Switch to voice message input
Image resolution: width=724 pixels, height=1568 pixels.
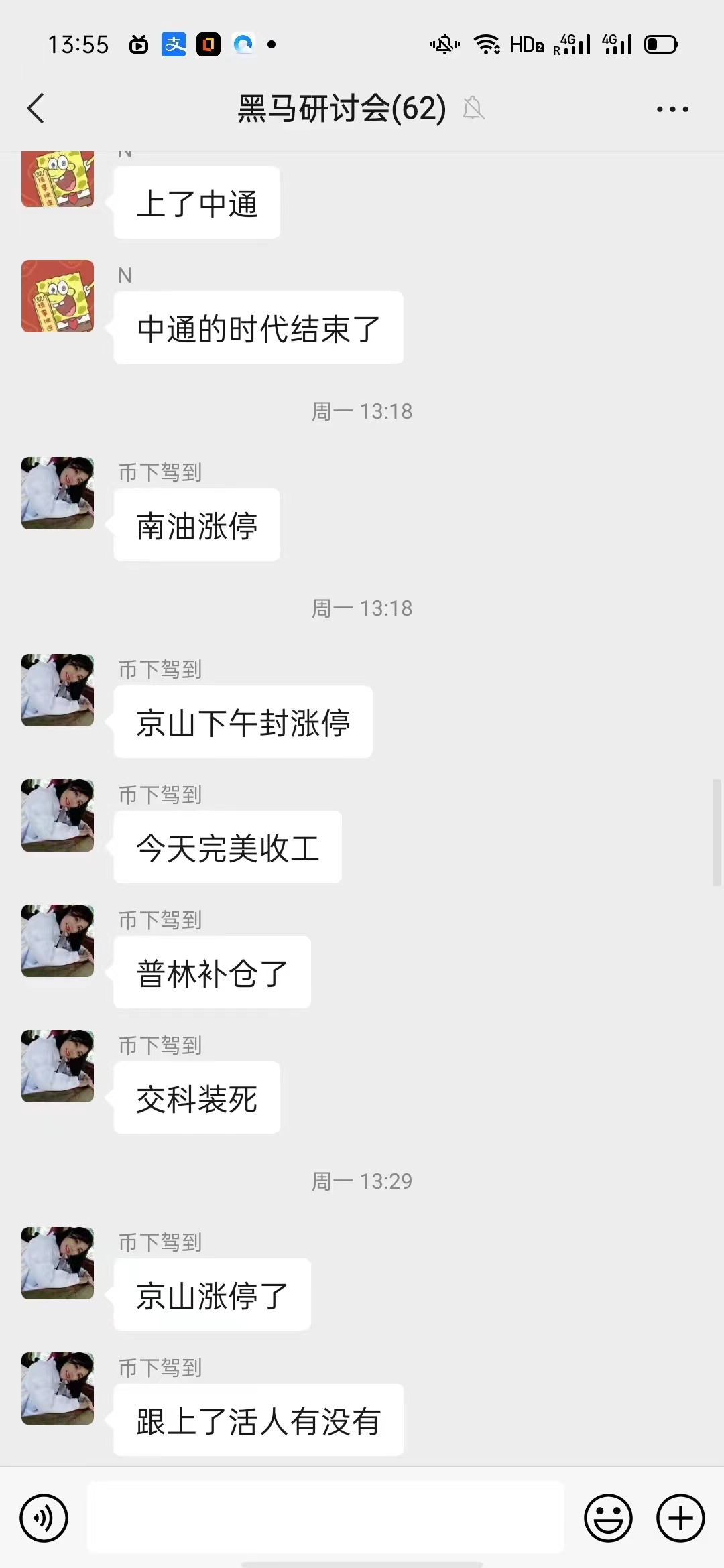pyautogui.click(x=44, y=1518)
